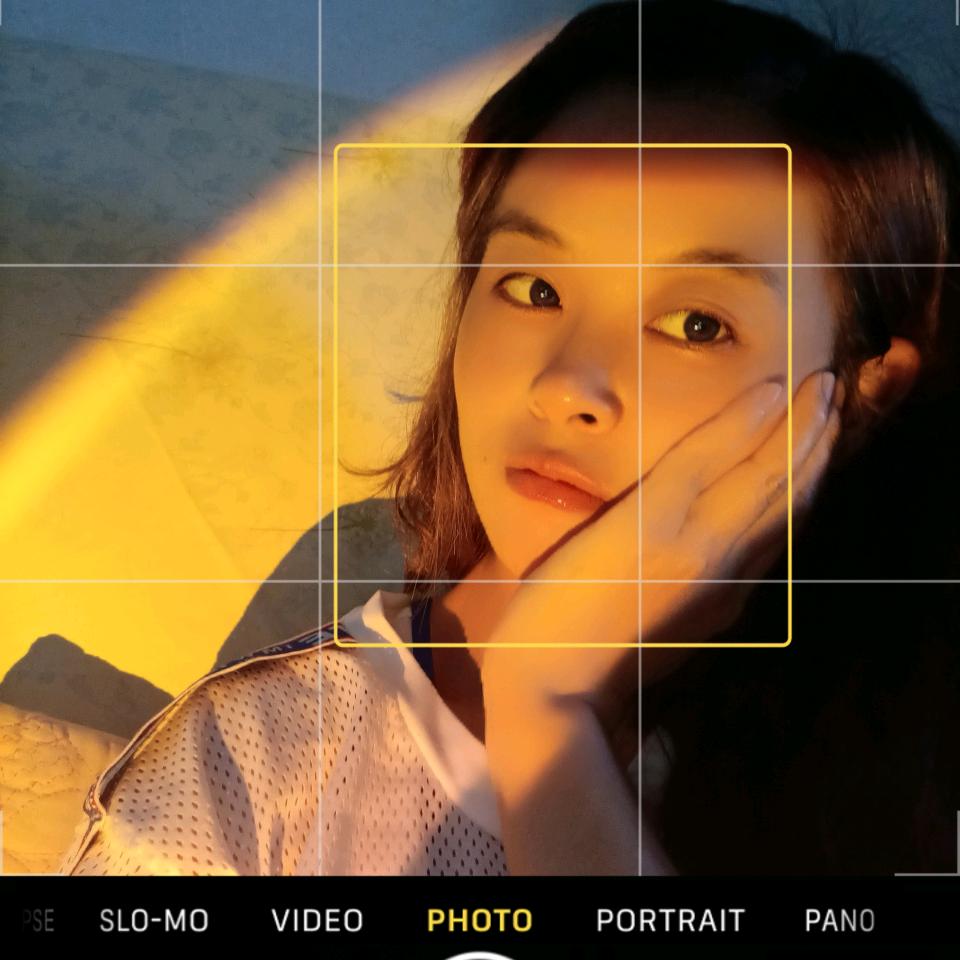Switch to PANO mode
The image size is (960, 960).
839,921
